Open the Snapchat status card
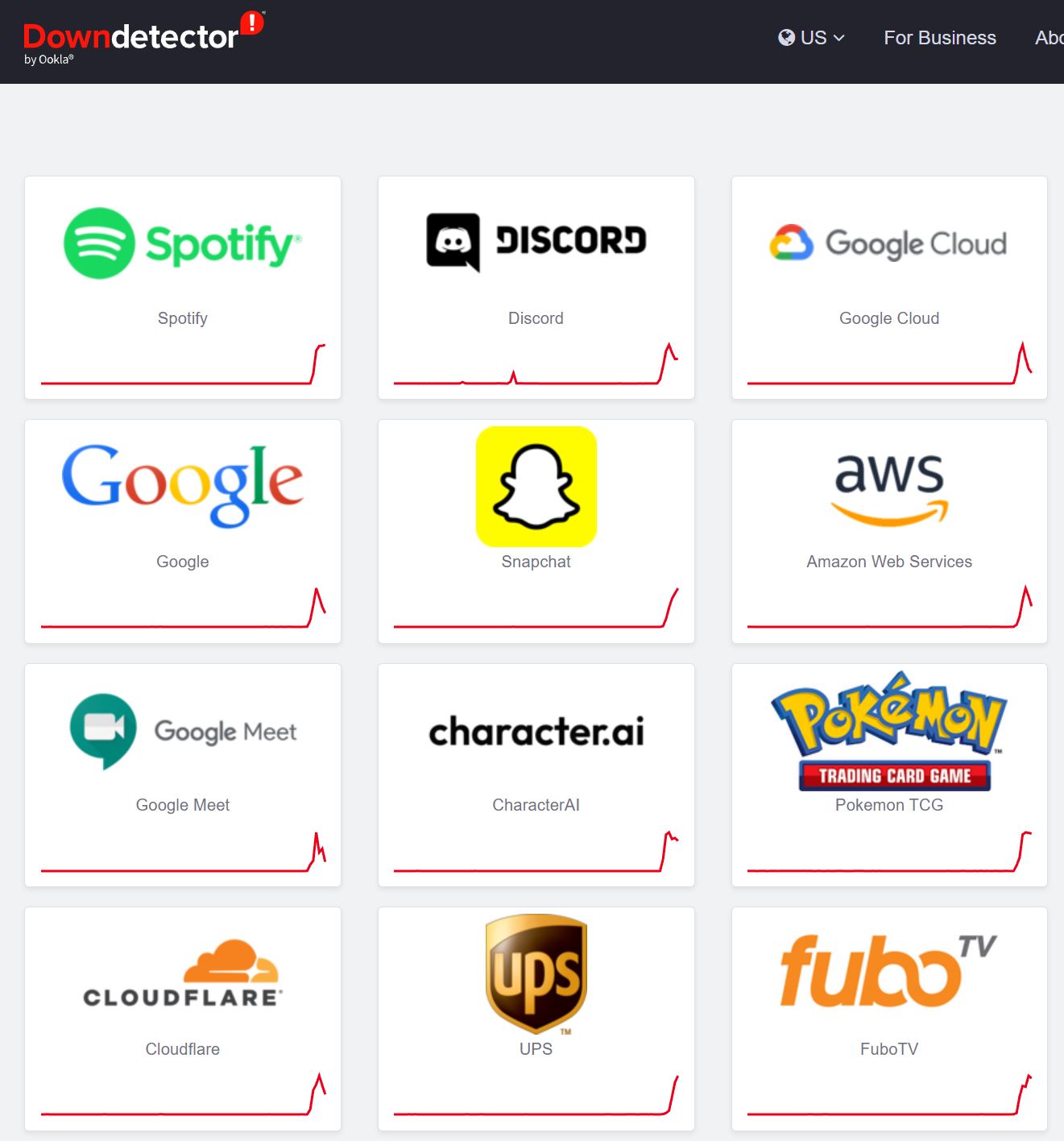This screenshot has width=1064, height=1141. 536,530
